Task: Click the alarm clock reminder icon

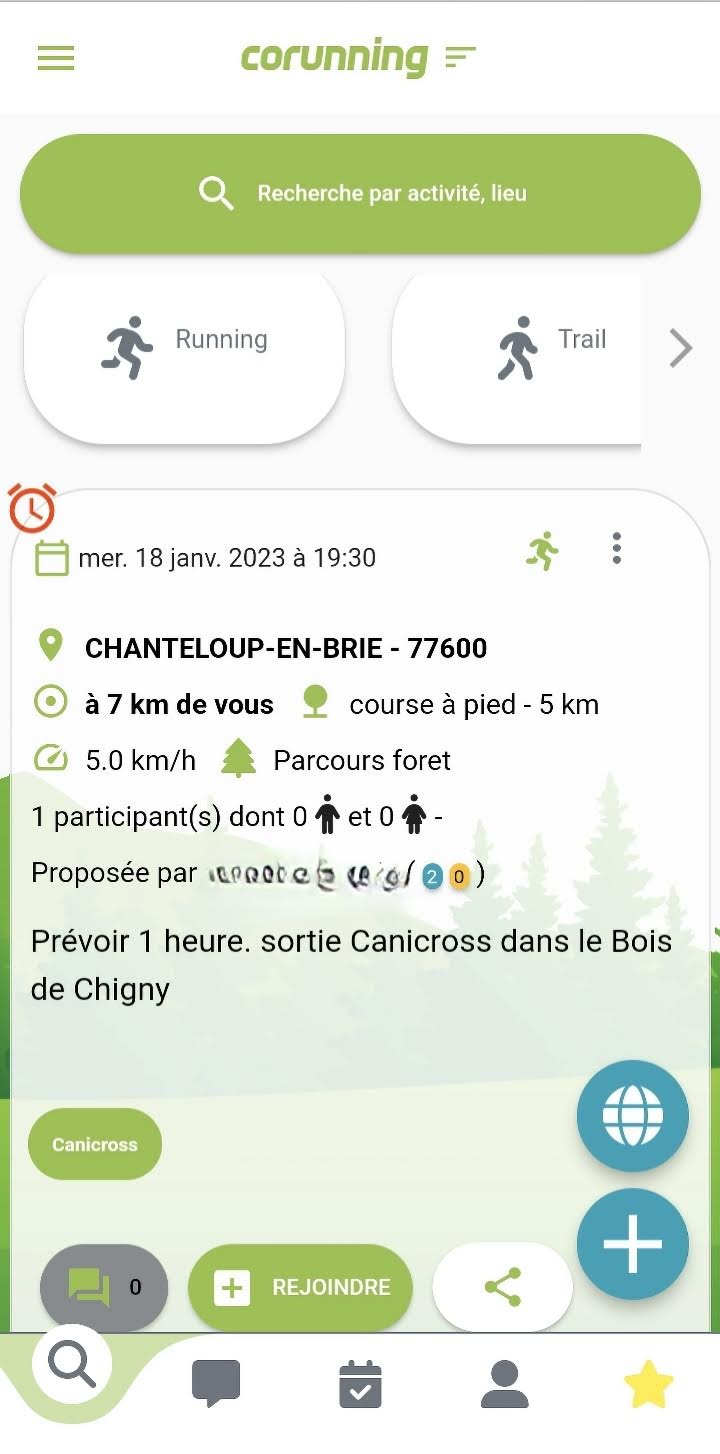Action: pos(31,508)
